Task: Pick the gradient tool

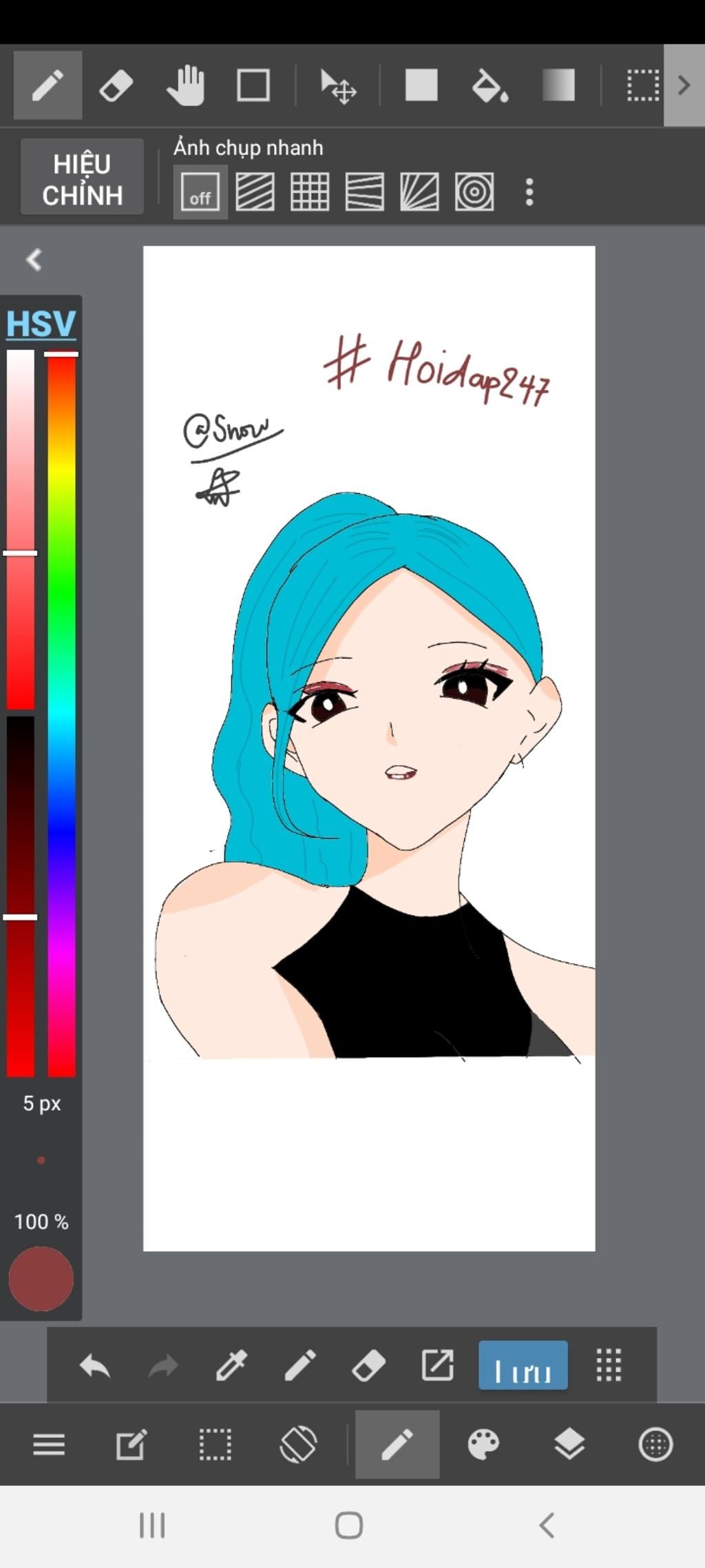Action: point(558,86)
